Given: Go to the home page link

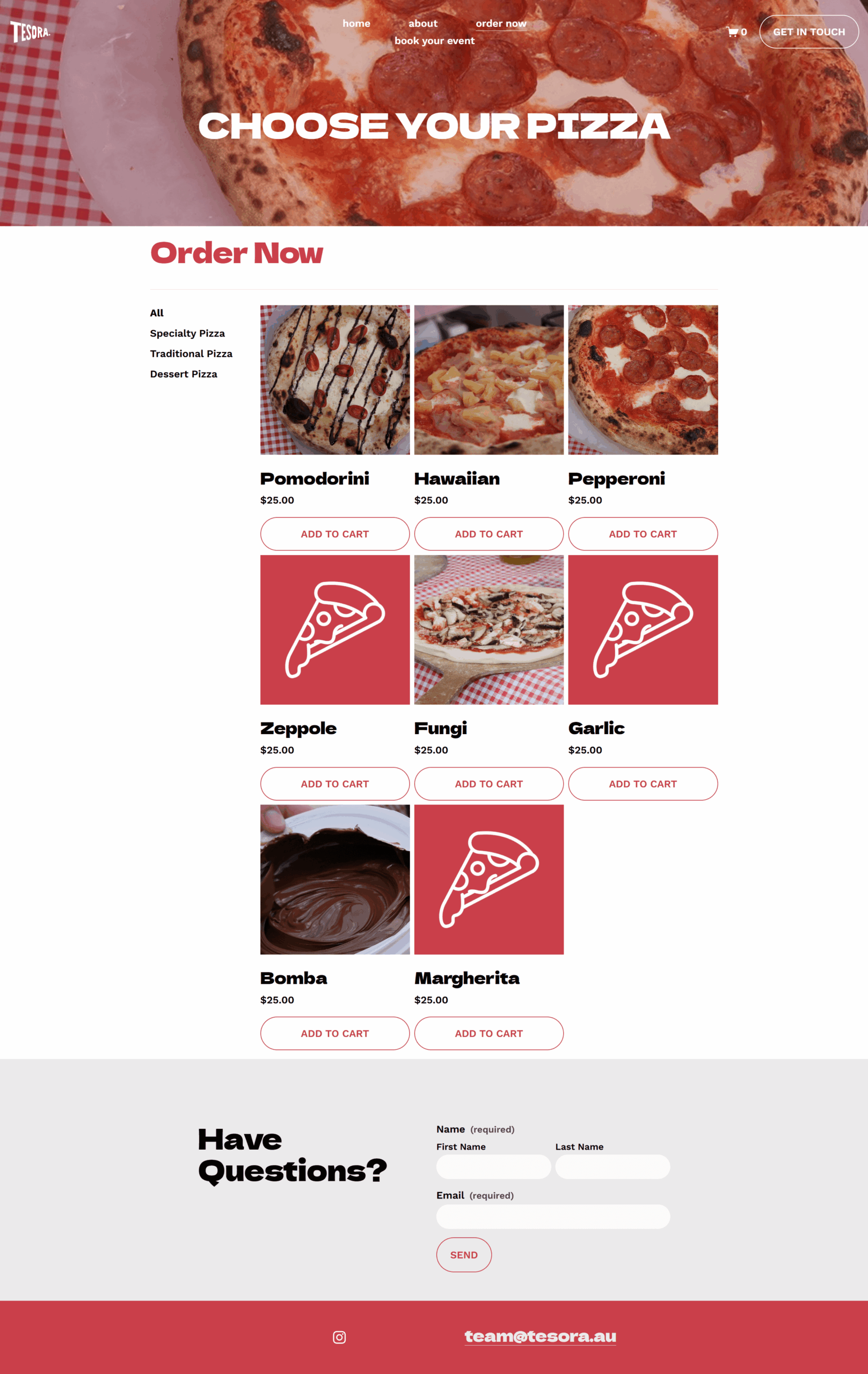Looking at the screenshot, I should [x=356, y=24].
